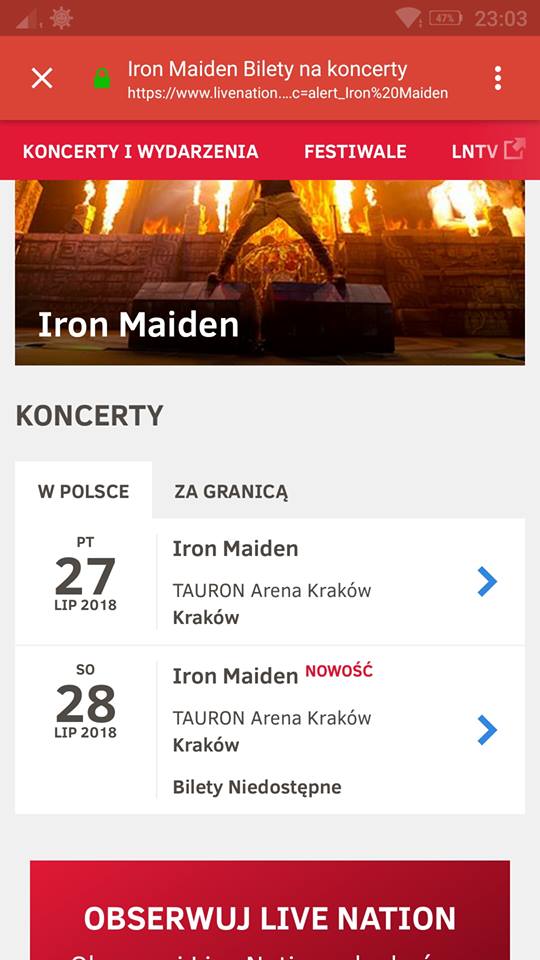Close the browser custom tab
Image resolution: width=540 pixels, height=960 pixels.
pyautogui.click(x=42, y=78)
